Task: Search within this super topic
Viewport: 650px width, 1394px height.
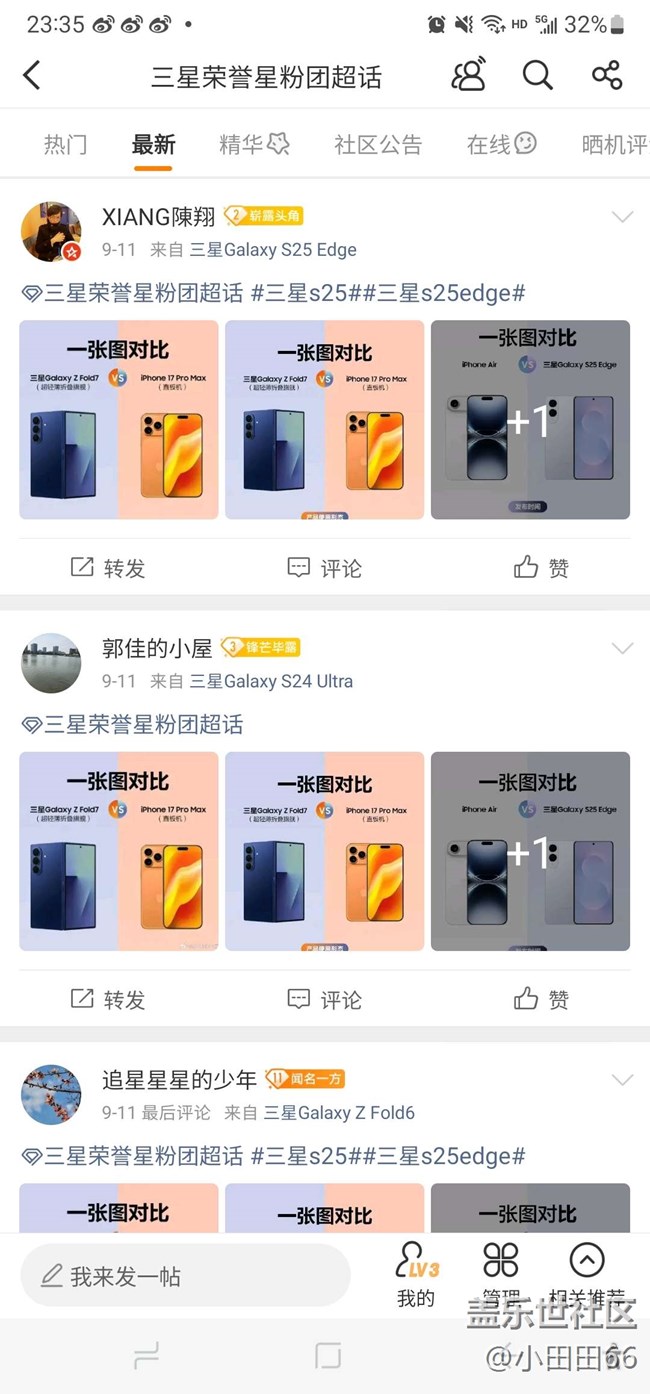Action: click(x=538, y=75)
